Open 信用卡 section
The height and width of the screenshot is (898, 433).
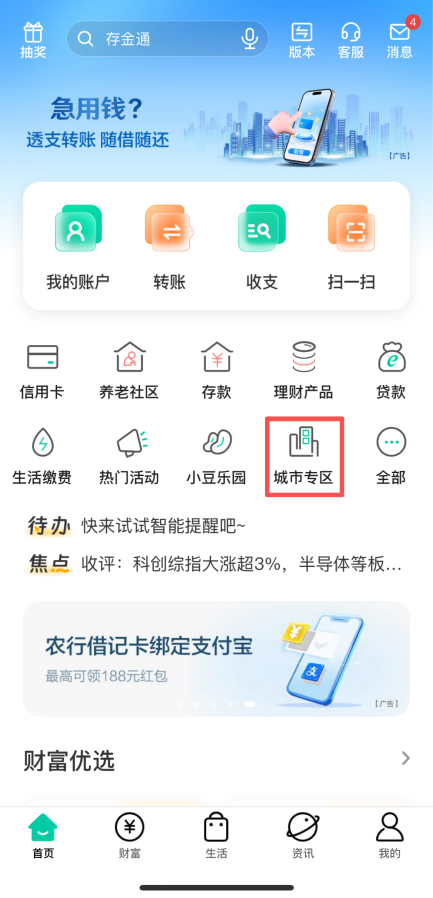(42, 371)
